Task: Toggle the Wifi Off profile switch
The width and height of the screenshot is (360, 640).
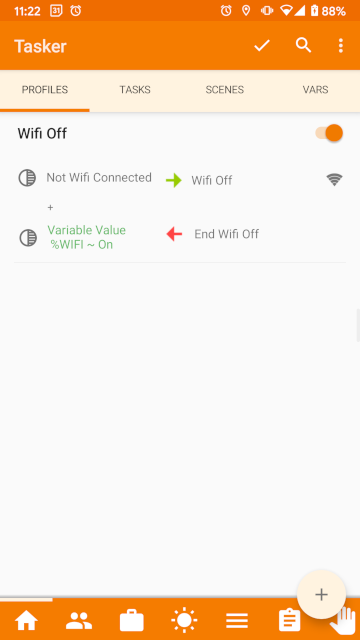Action: tap(329, 133)
